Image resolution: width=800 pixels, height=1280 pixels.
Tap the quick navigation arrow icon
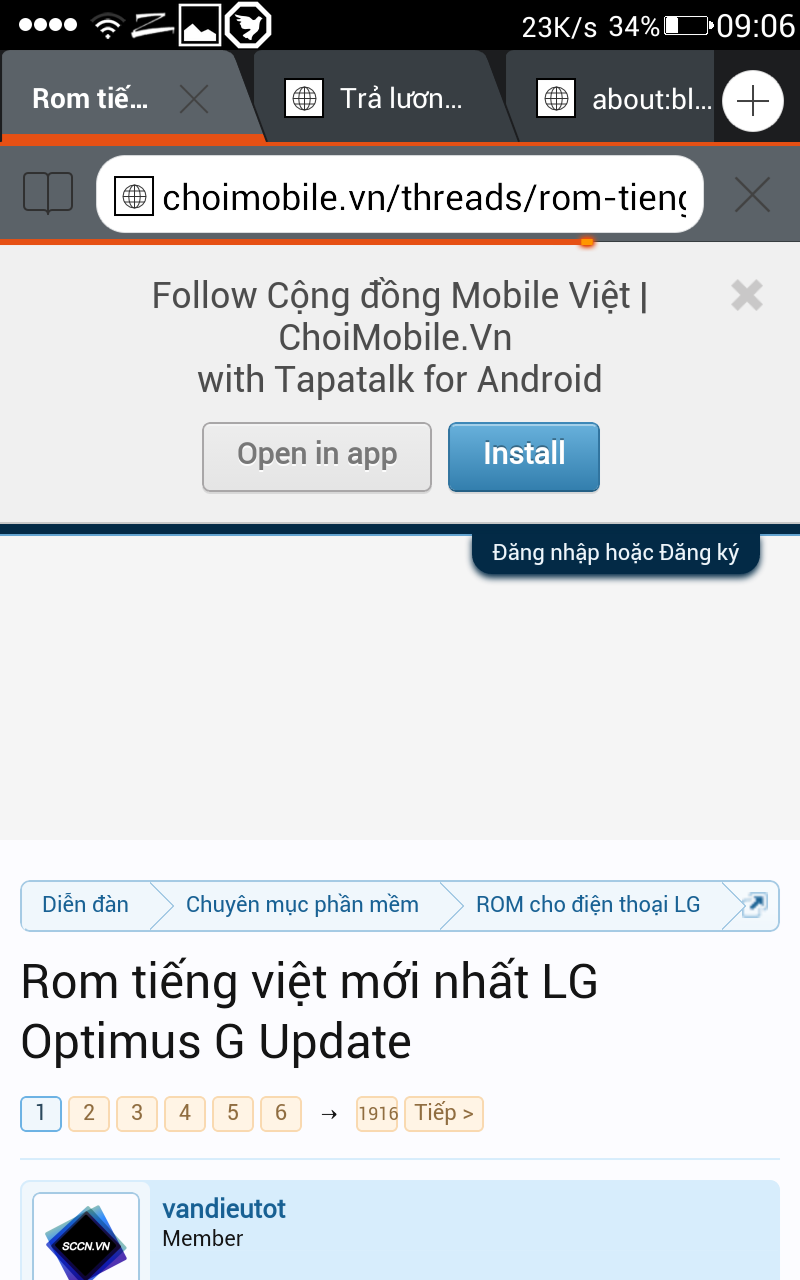coord(755,905)
